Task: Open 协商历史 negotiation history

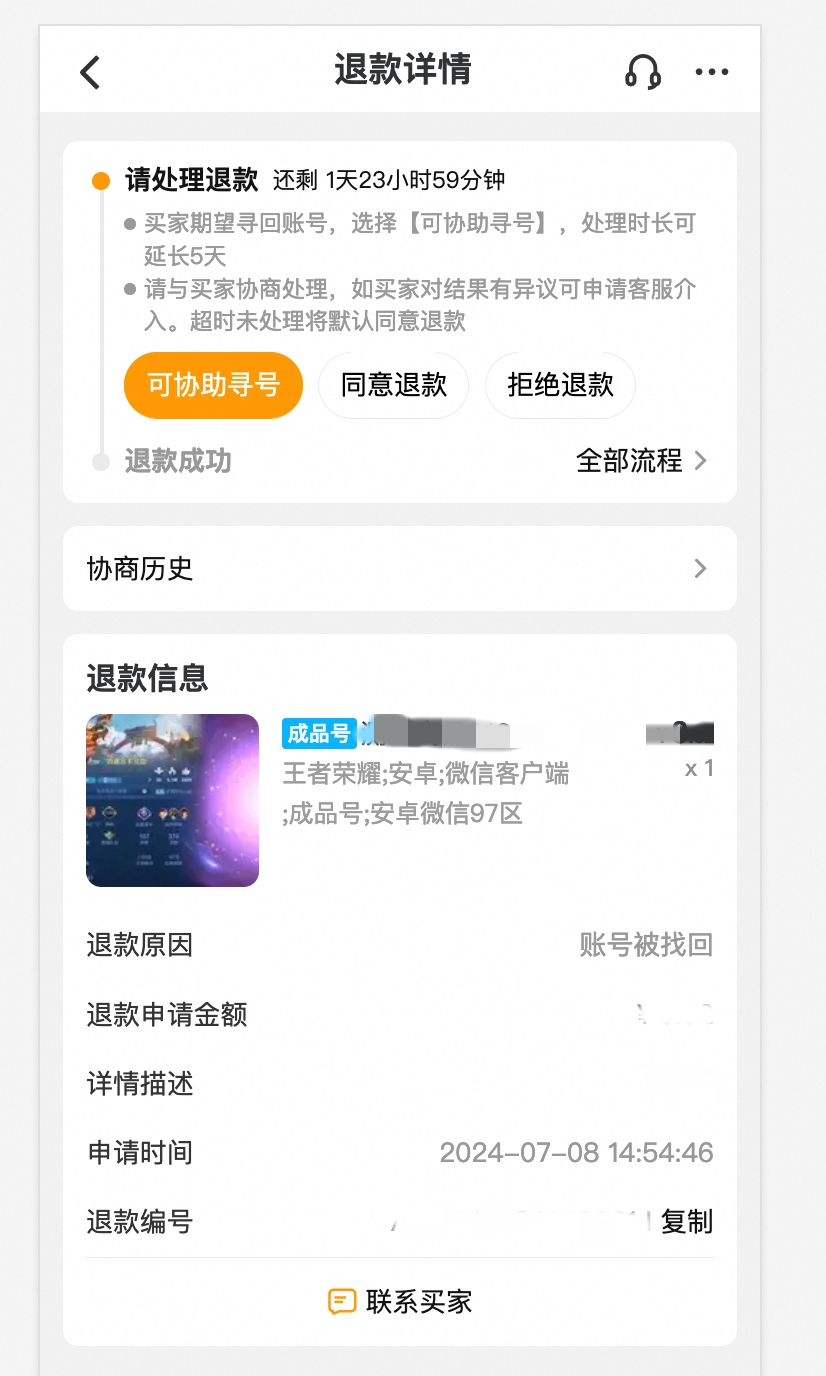Action: tap(399, 568)
